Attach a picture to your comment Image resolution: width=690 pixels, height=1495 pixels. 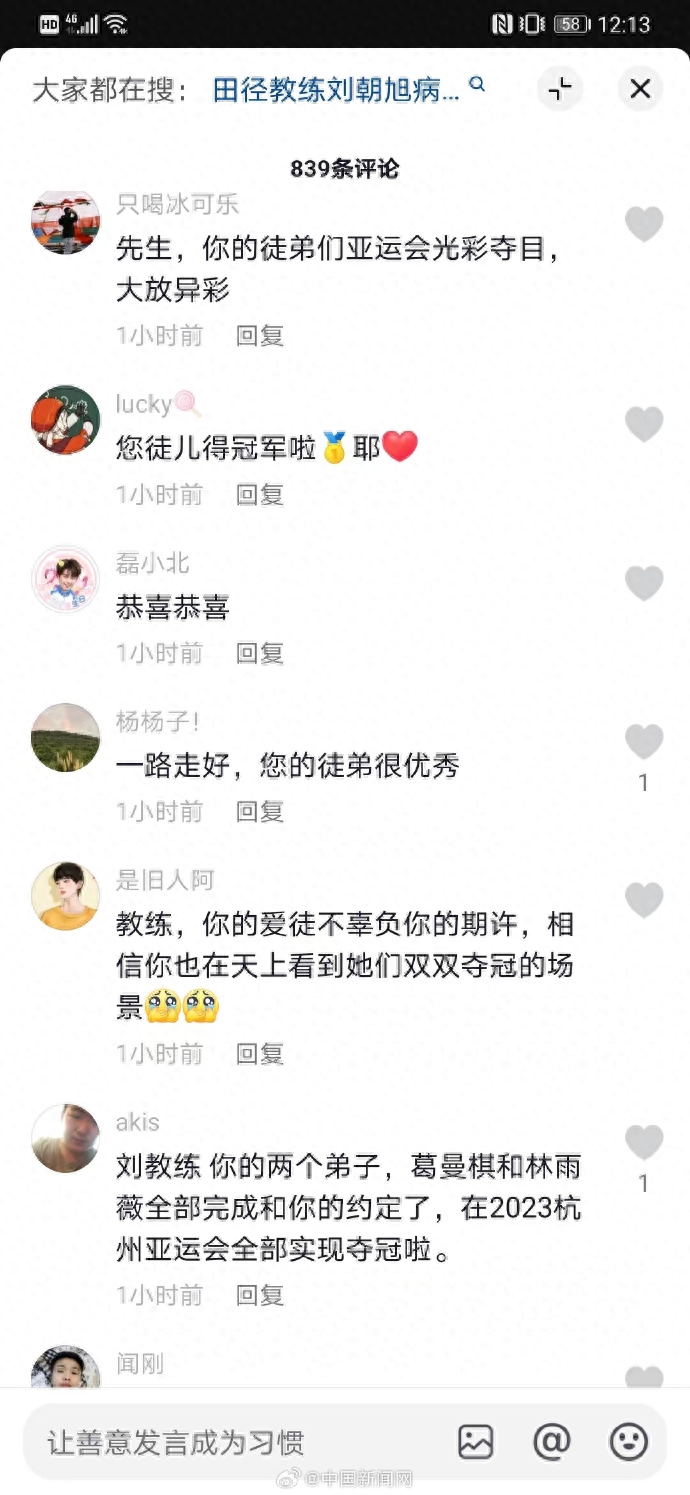(476, 1442)
